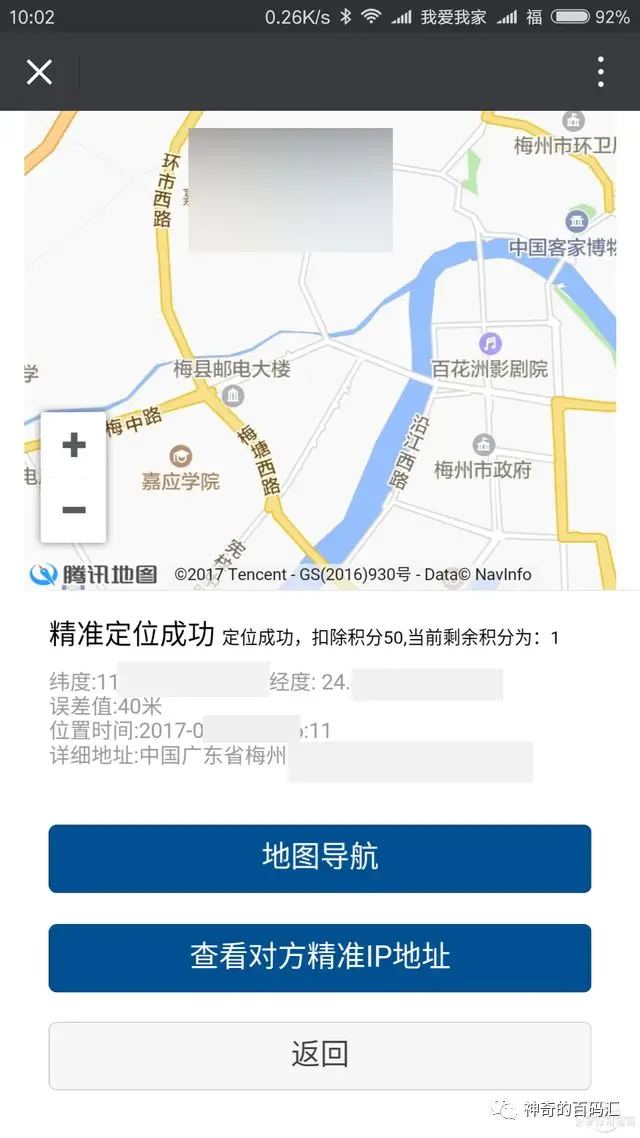Open the three-dot overflow menu

click(x=601, y=72)
